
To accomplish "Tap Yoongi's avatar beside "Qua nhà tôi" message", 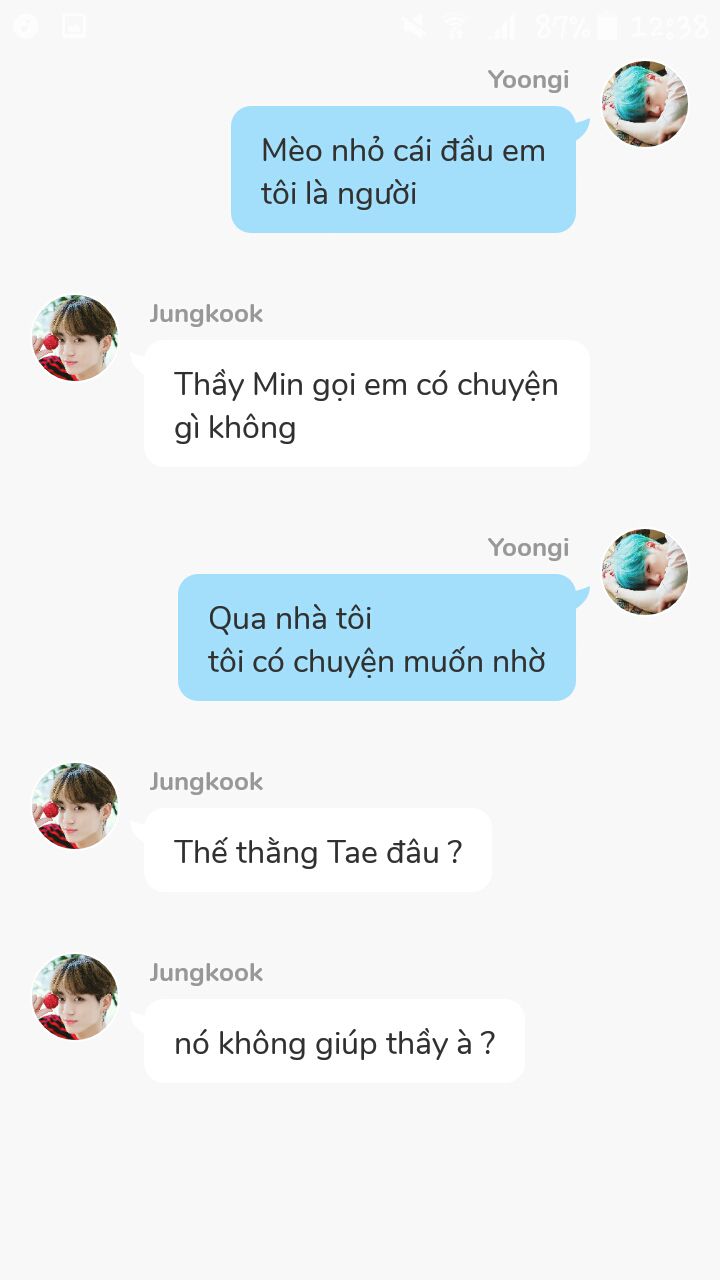I will tap(645, 572).
